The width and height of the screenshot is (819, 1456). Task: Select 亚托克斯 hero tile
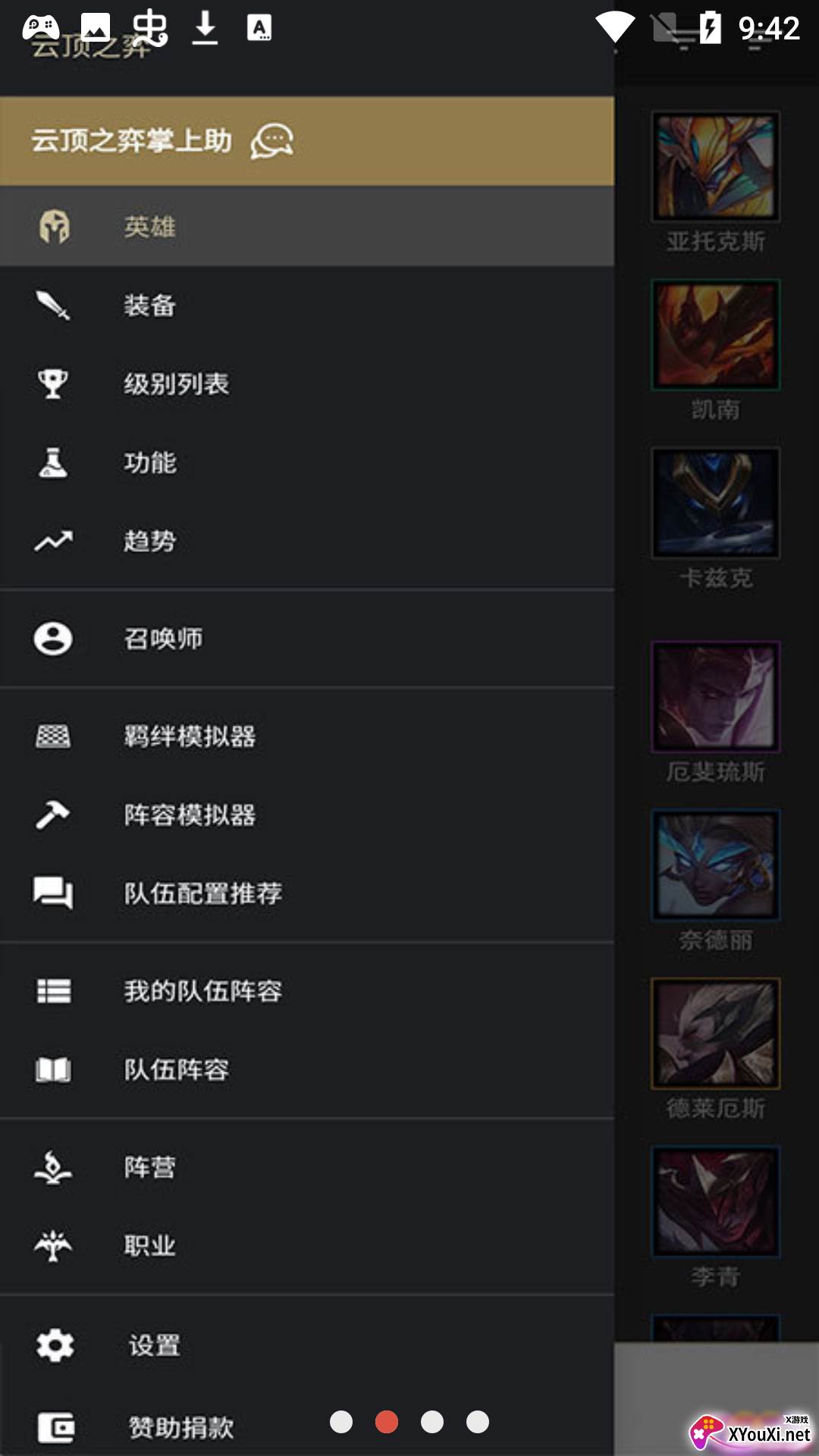pyautogui.click(x=716, y=167)
